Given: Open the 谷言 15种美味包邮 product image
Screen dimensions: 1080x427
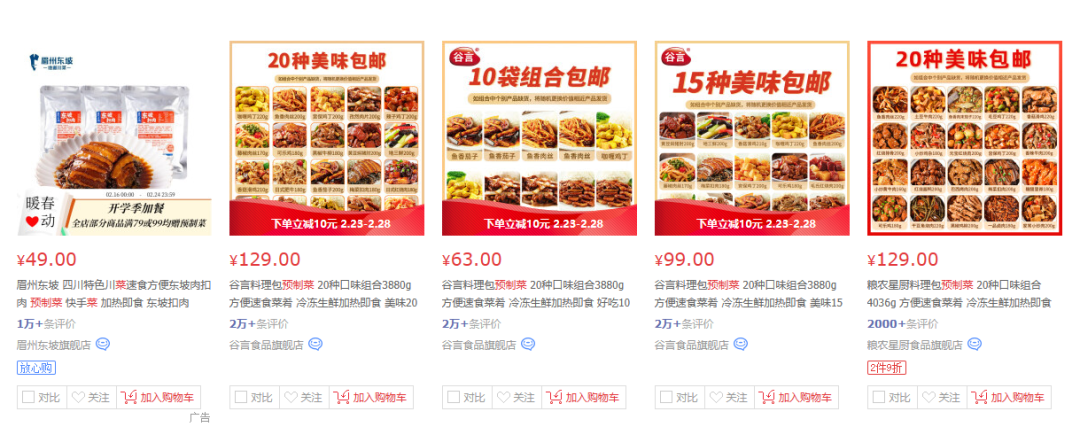Looking at the screenshot, I should click(752, 138).
